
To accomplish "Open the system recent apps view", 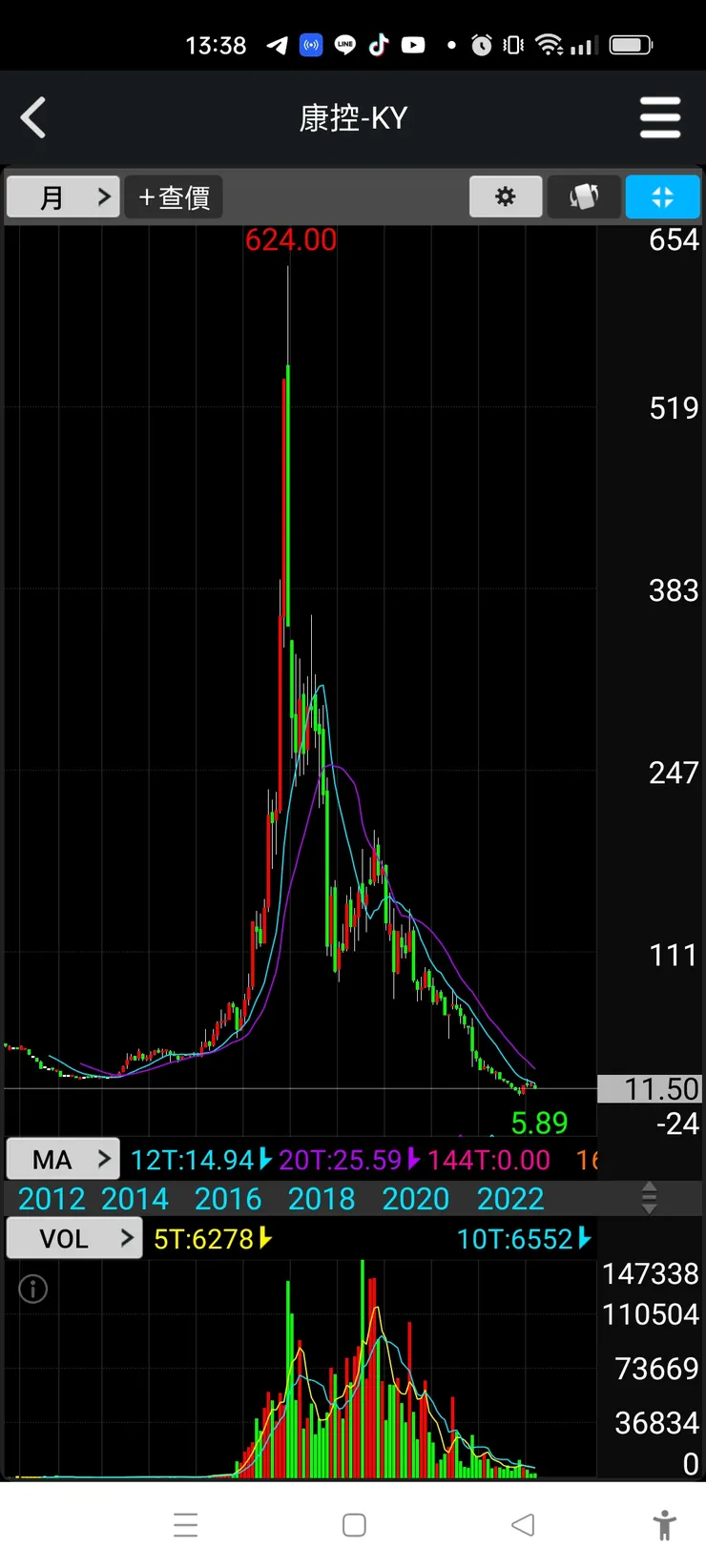I will (186, 1525).
